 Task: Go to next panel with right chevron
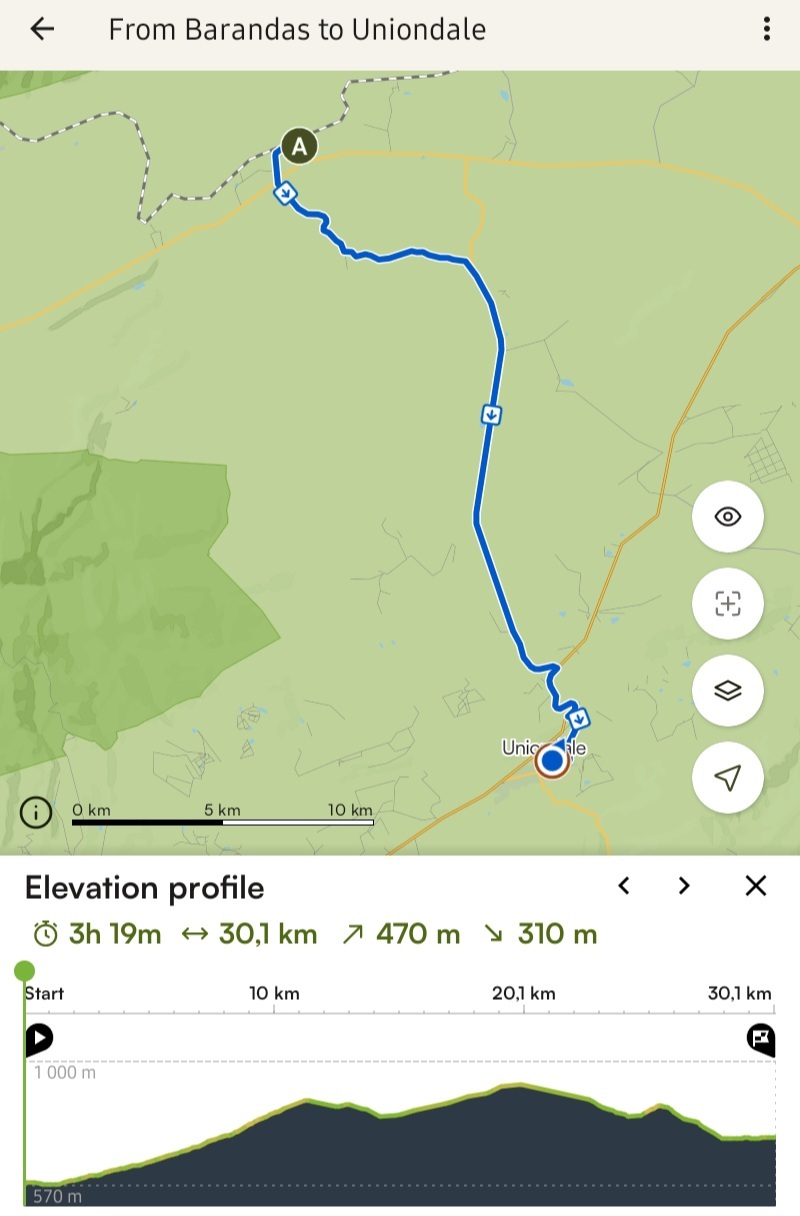(x=684, y=886)
